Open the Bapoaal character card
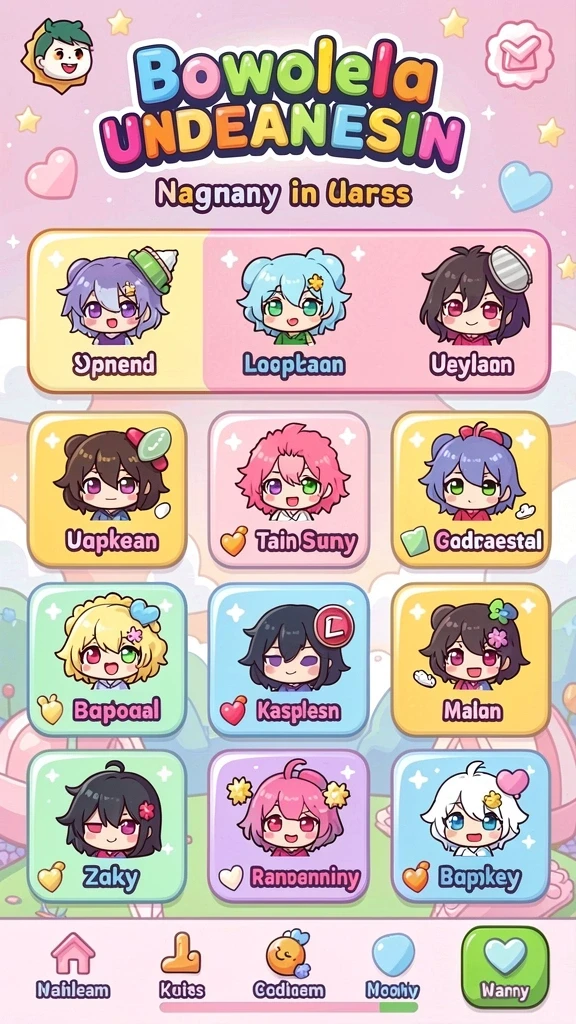Image resolution: width=576 pixels, height=1024 pixels. pos(108,660)
